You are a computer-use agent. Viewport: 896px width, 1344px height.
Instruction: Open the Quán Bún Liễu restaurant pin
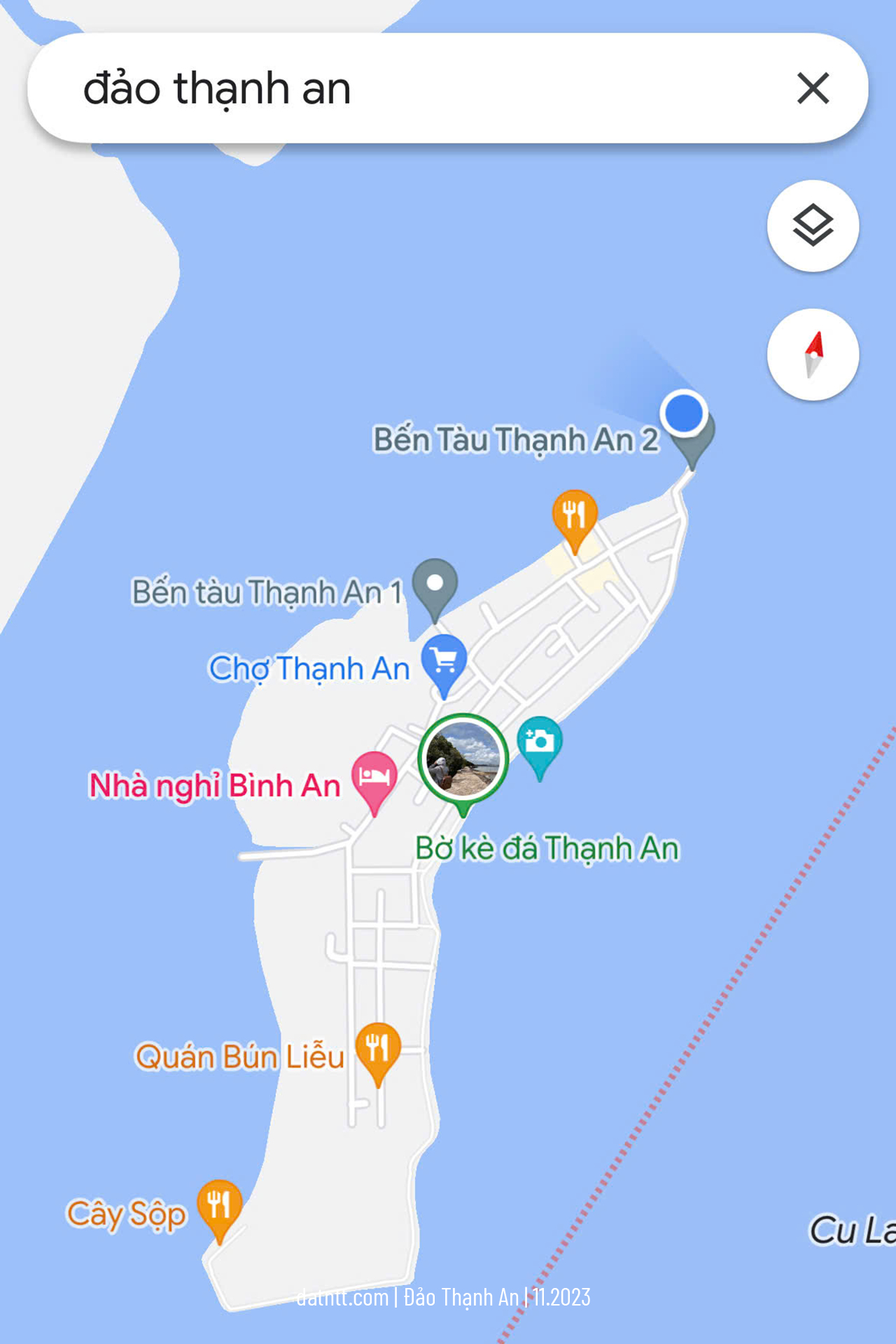tap(378, 1053)
